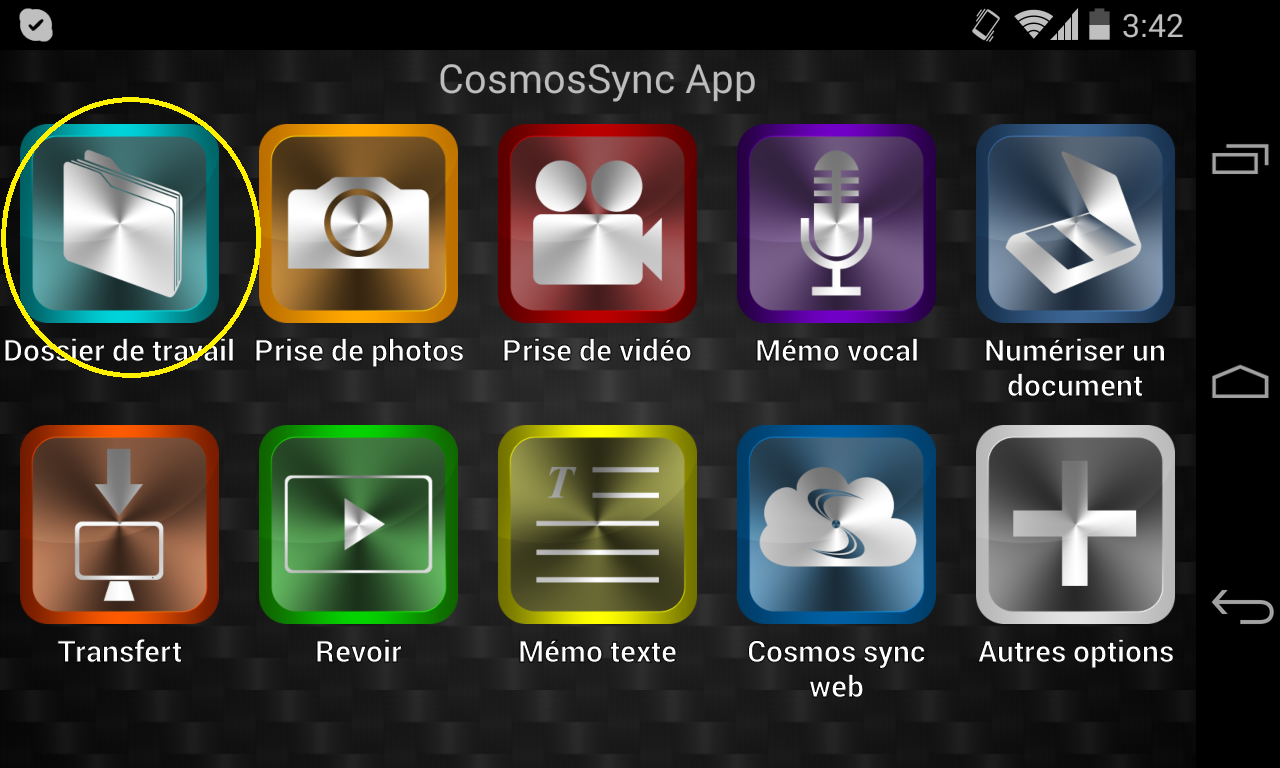The height and width of the screenshot is (768, 1280).
Task: Open the Transfert option
Action: coord(119,524)
